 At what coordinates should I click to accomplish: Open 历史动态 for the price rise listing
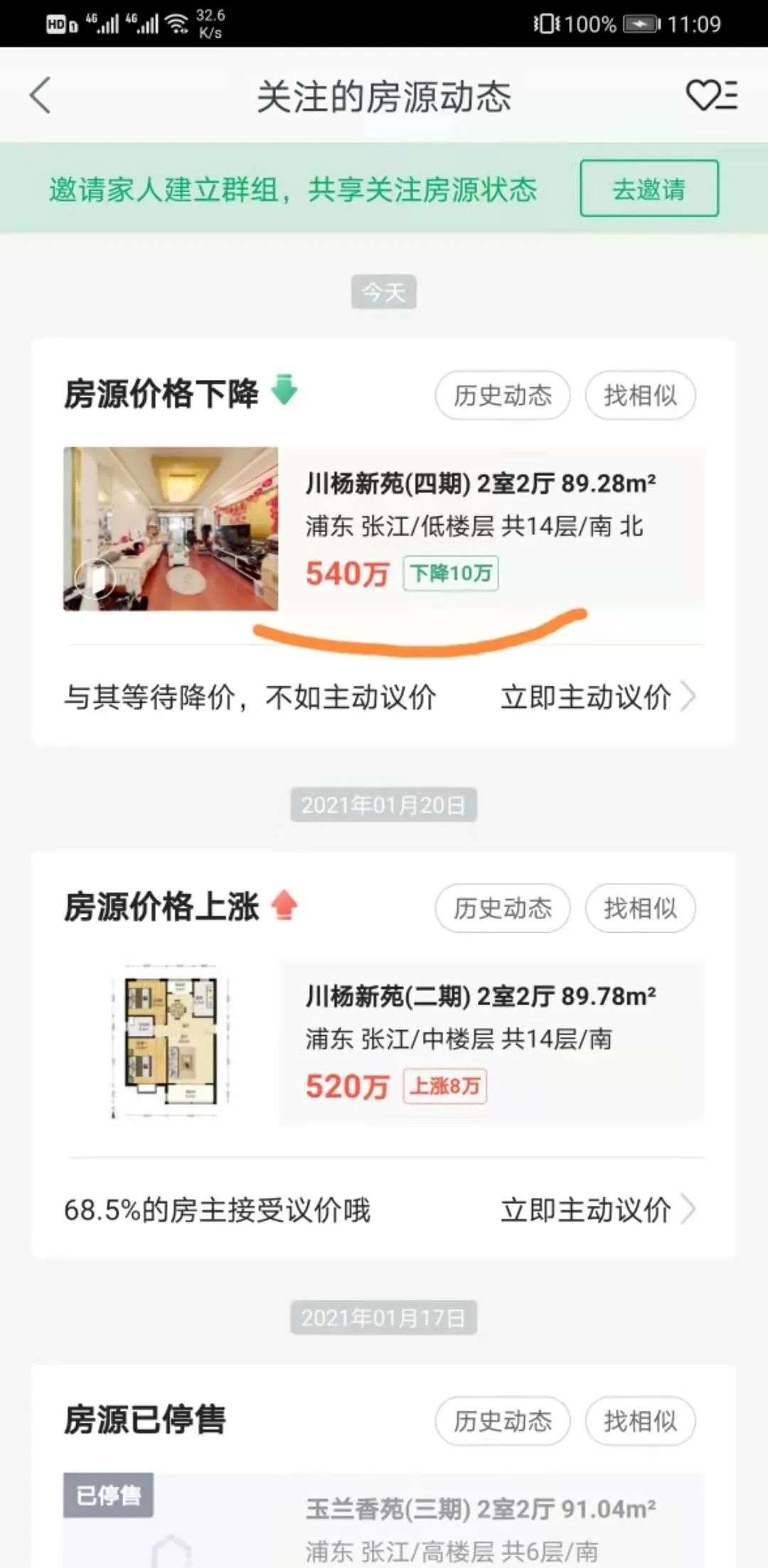tap(502, 908)
